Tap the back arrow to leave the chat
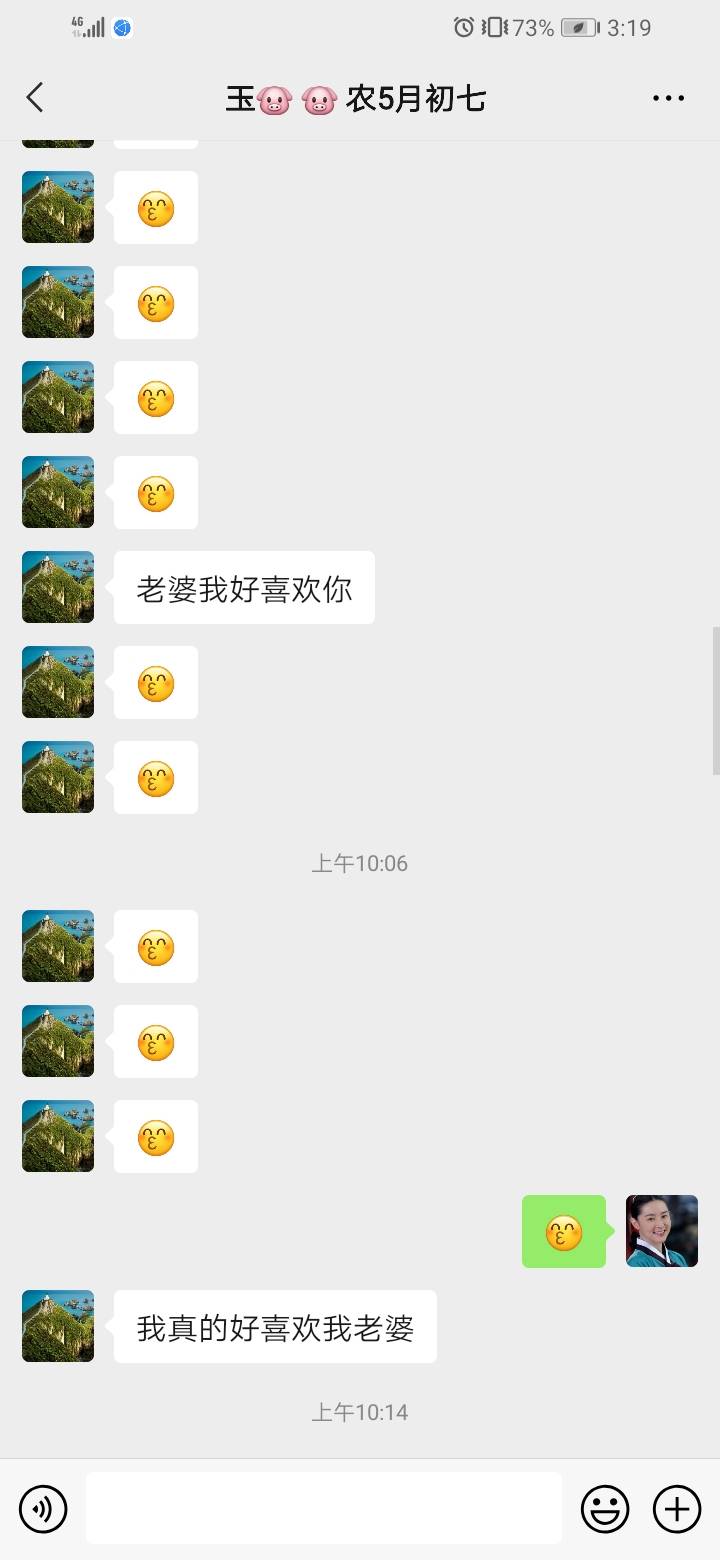This screenshot has height=1560, width=720. coord(35,97)
